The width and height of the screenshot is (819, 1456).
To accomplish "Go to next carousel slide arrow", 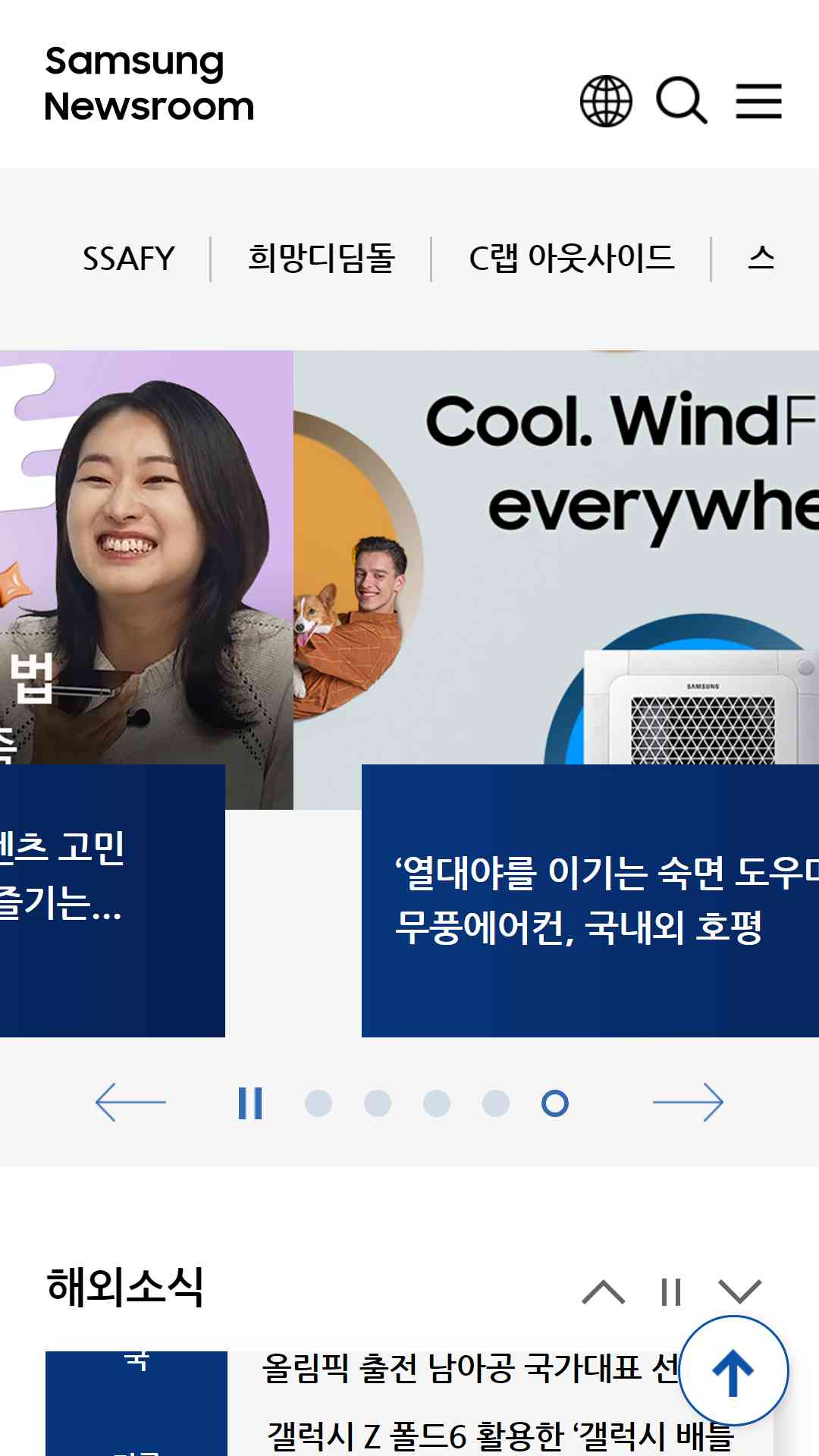I will pyautogui.click(x=689, y=1103).
